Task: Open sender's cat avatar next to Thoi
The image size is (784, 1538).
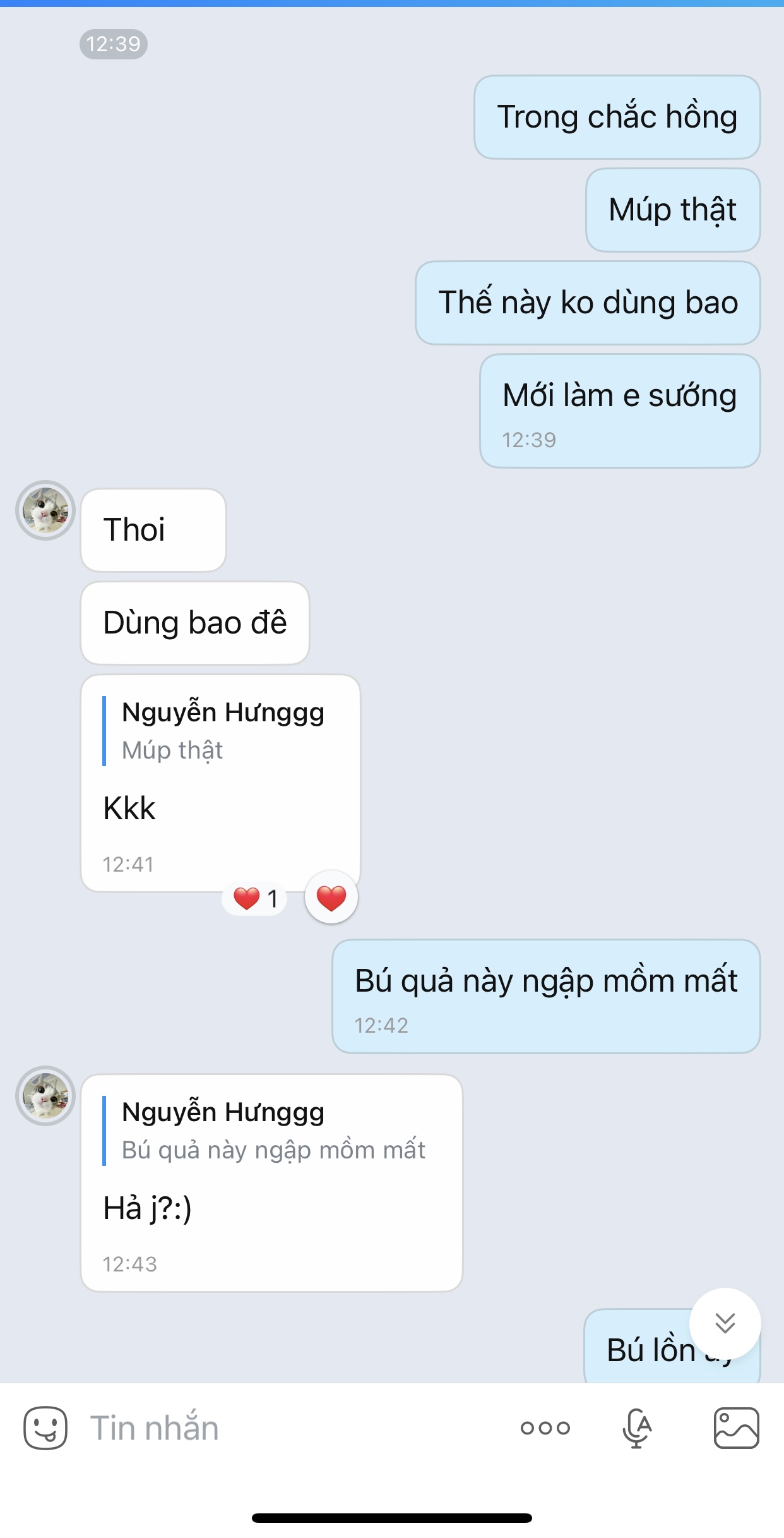Action: point(45,510)
